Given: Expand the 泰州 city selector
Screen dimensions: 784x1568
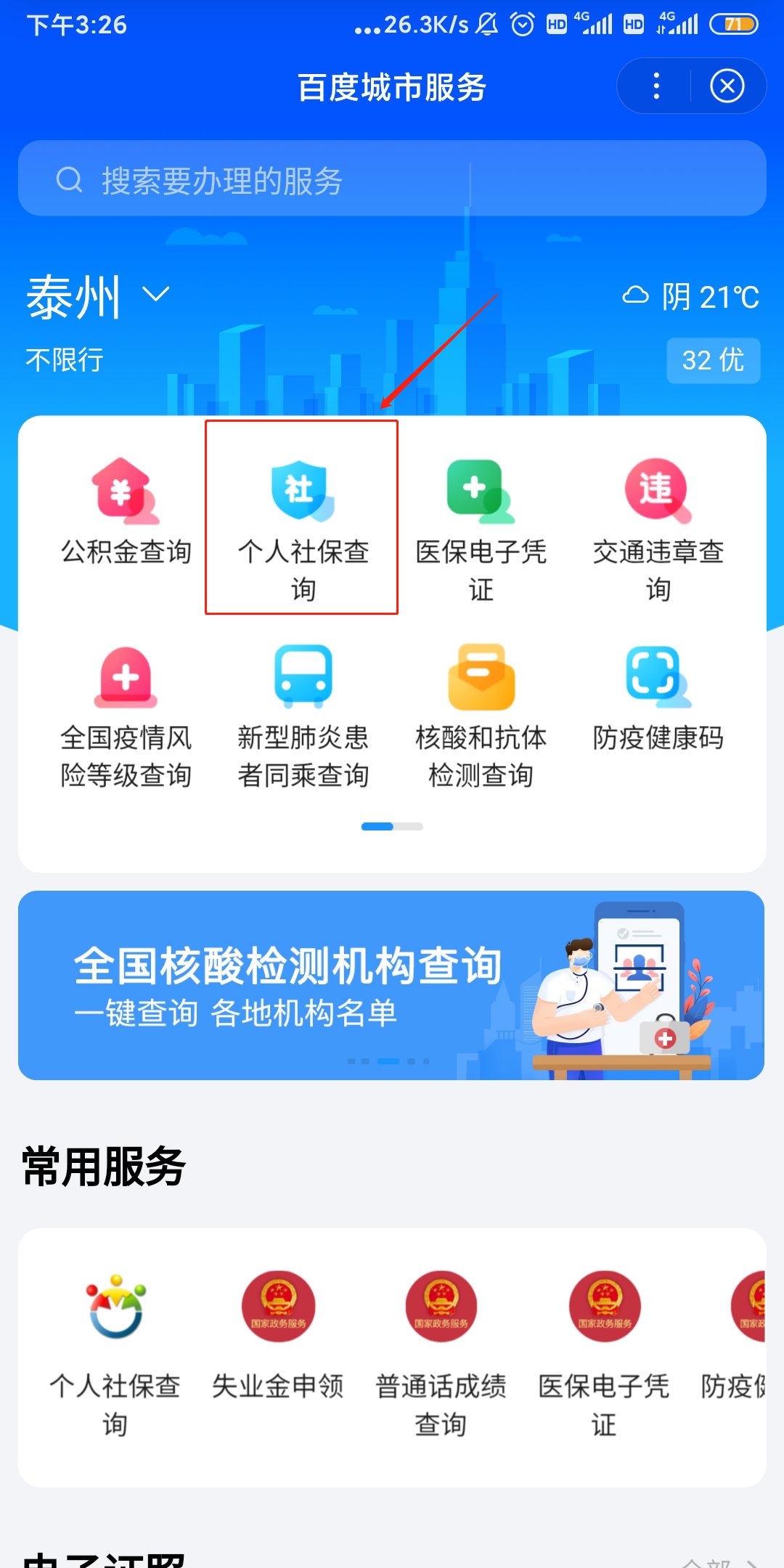Looking at the screenshot, I should 98,296.
